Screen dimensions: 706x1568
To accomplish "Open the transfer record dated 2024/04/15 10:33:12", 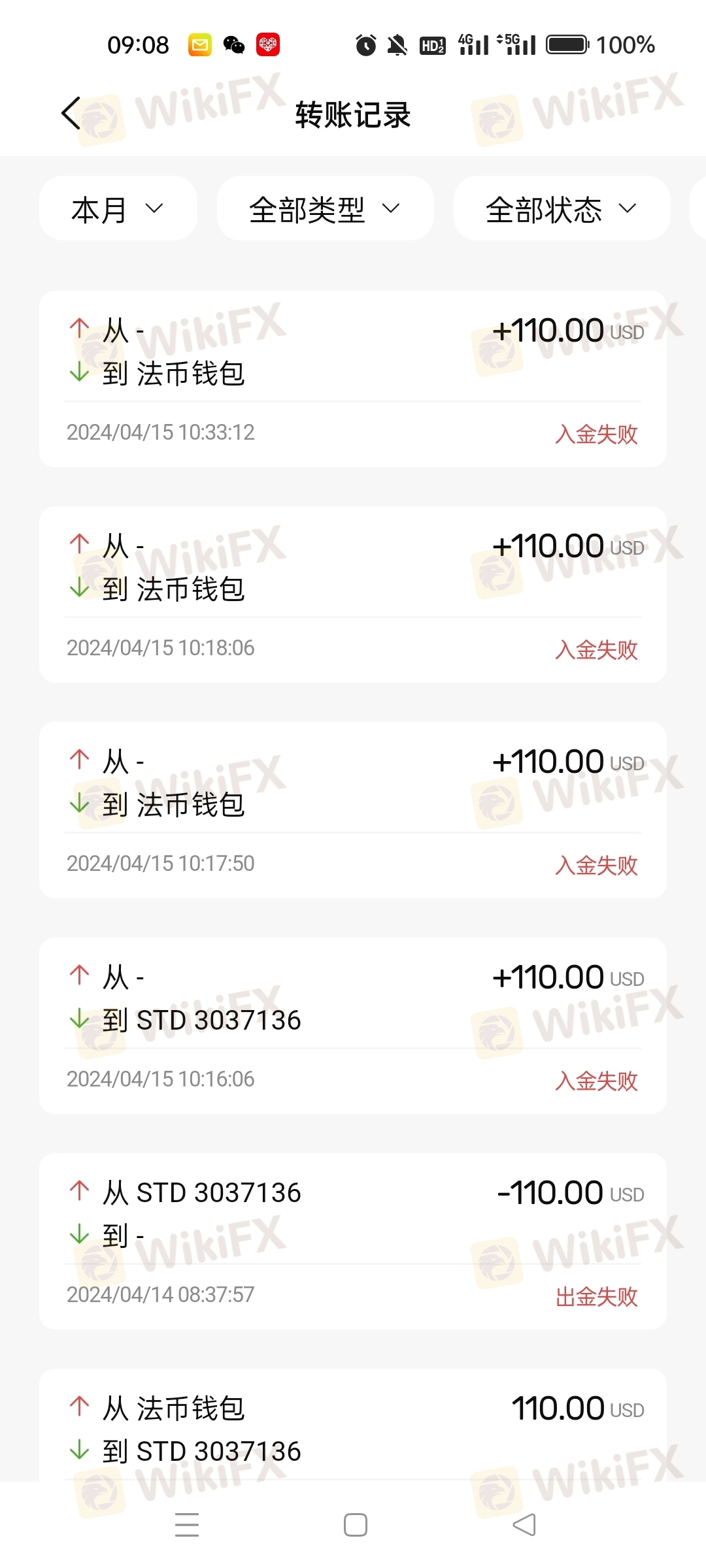I will [353, 379].
